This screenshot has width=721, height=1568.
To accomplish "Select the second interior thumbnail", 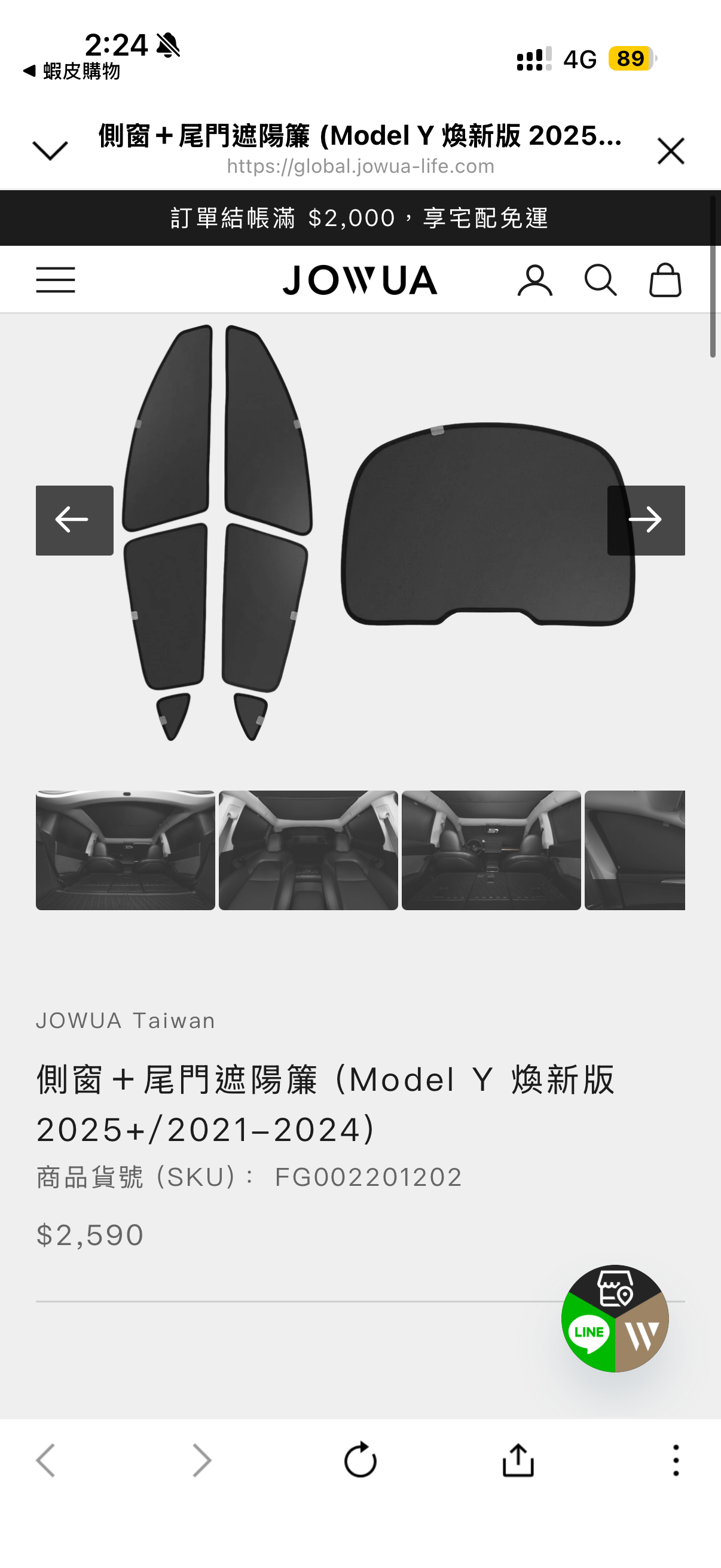I will [308, 850].
